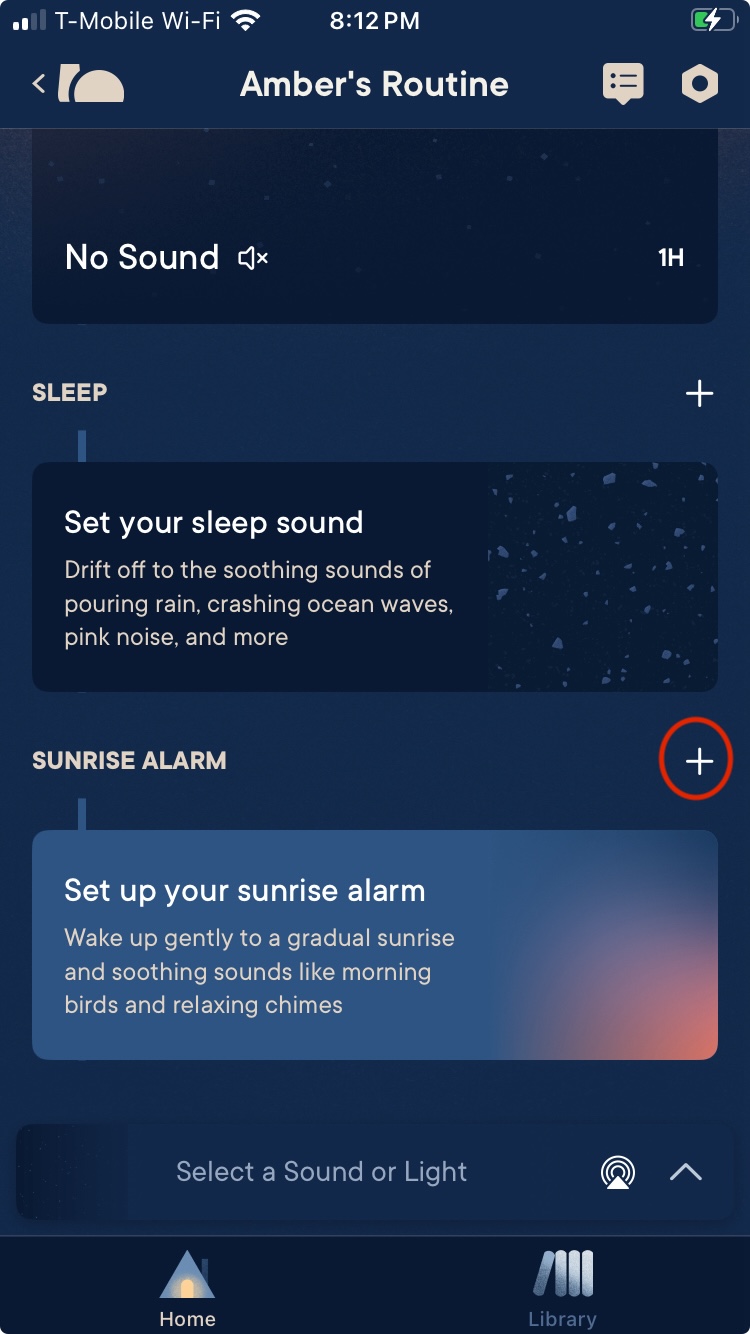Image resolution: width=750 pixels, height=1334 pixels.
Task: Open device settings hexagon icon
Action: pos(699,84)
